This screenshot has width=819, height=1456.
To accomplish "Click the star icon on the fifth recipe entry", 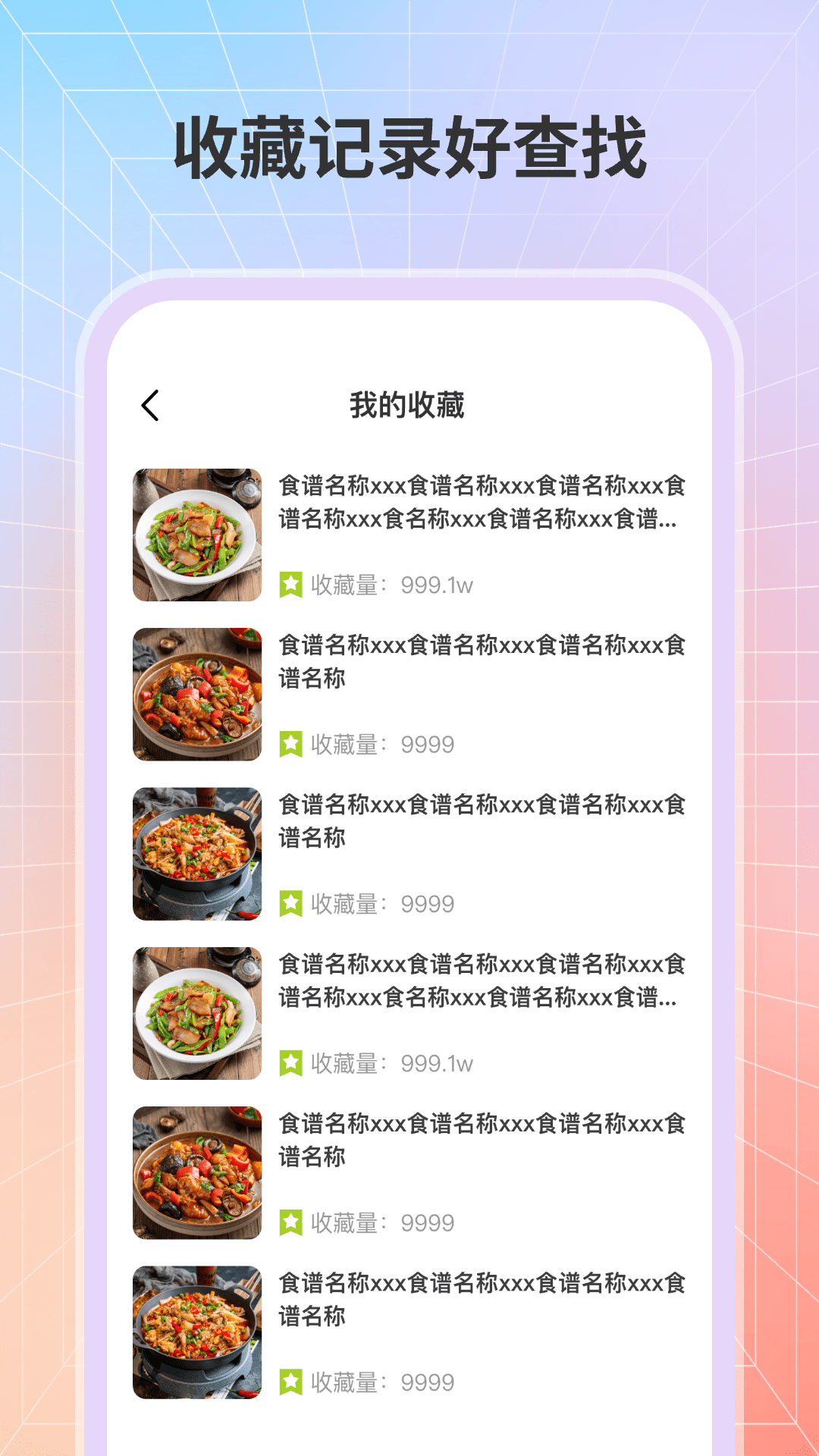I will pyautogui.click(x=290, y=1222).
